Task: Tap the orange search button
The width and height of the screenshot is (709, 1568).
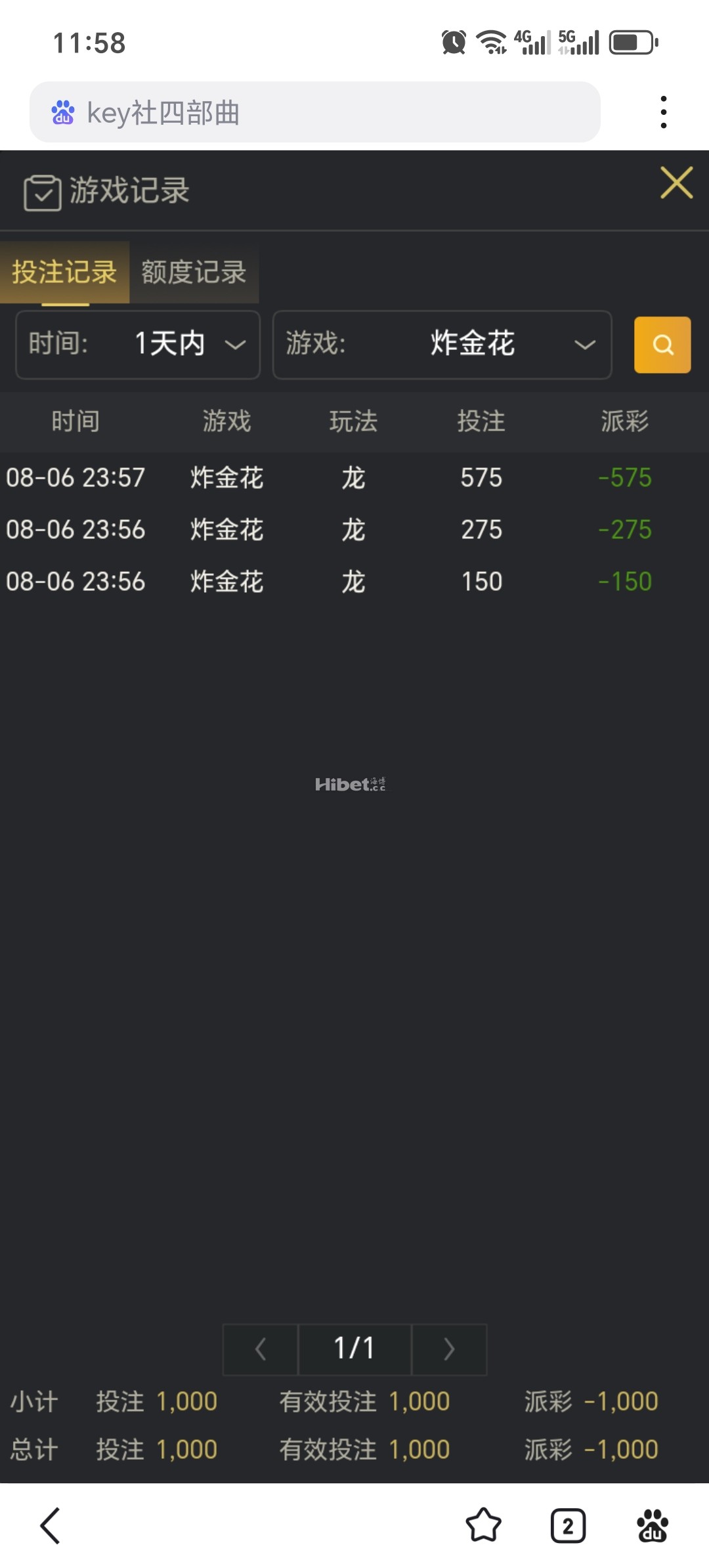Action: coord(662,345)
